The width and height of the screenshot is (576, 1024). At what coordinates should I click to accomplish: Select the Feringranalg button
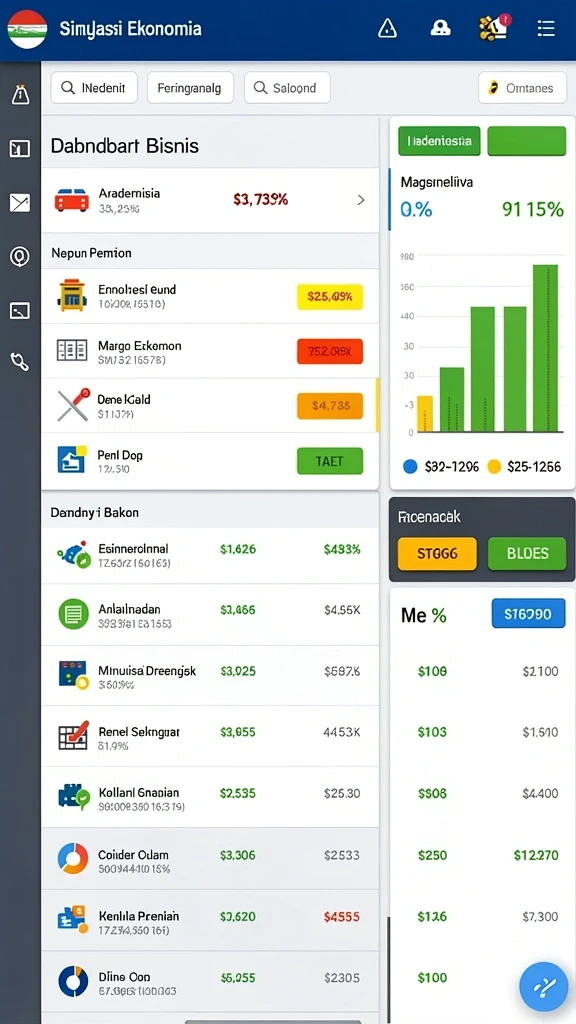[190, 88]
